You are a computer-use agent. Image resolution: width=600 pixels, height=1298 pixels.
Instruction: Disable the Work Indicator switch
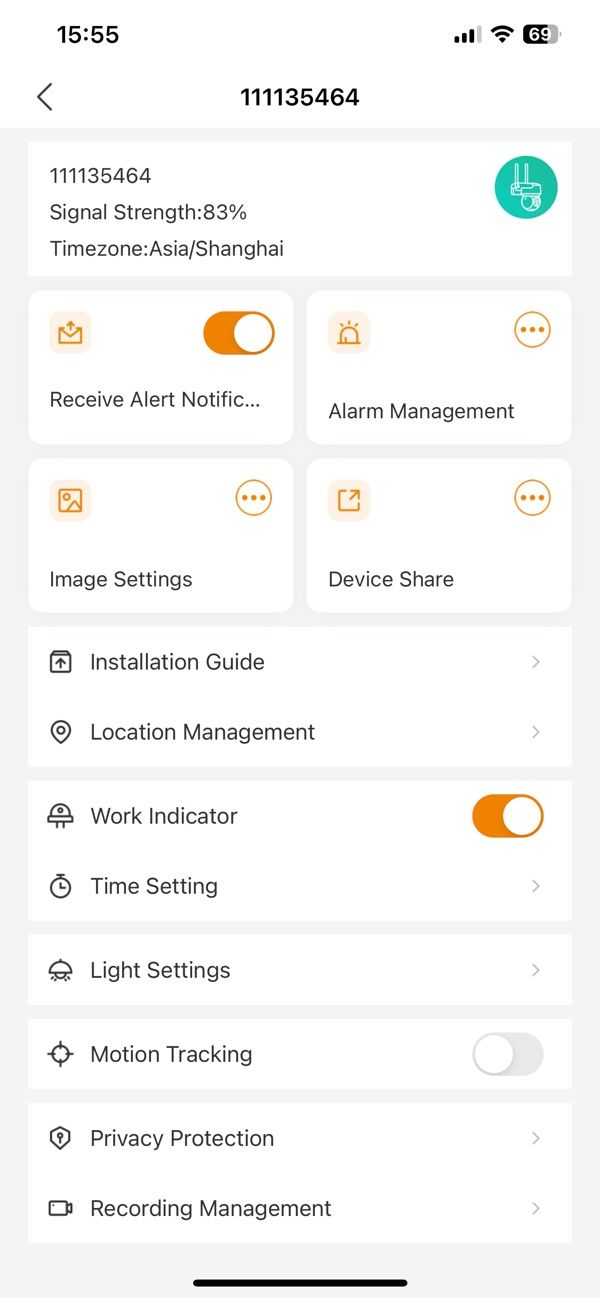[x=507, y=816]
